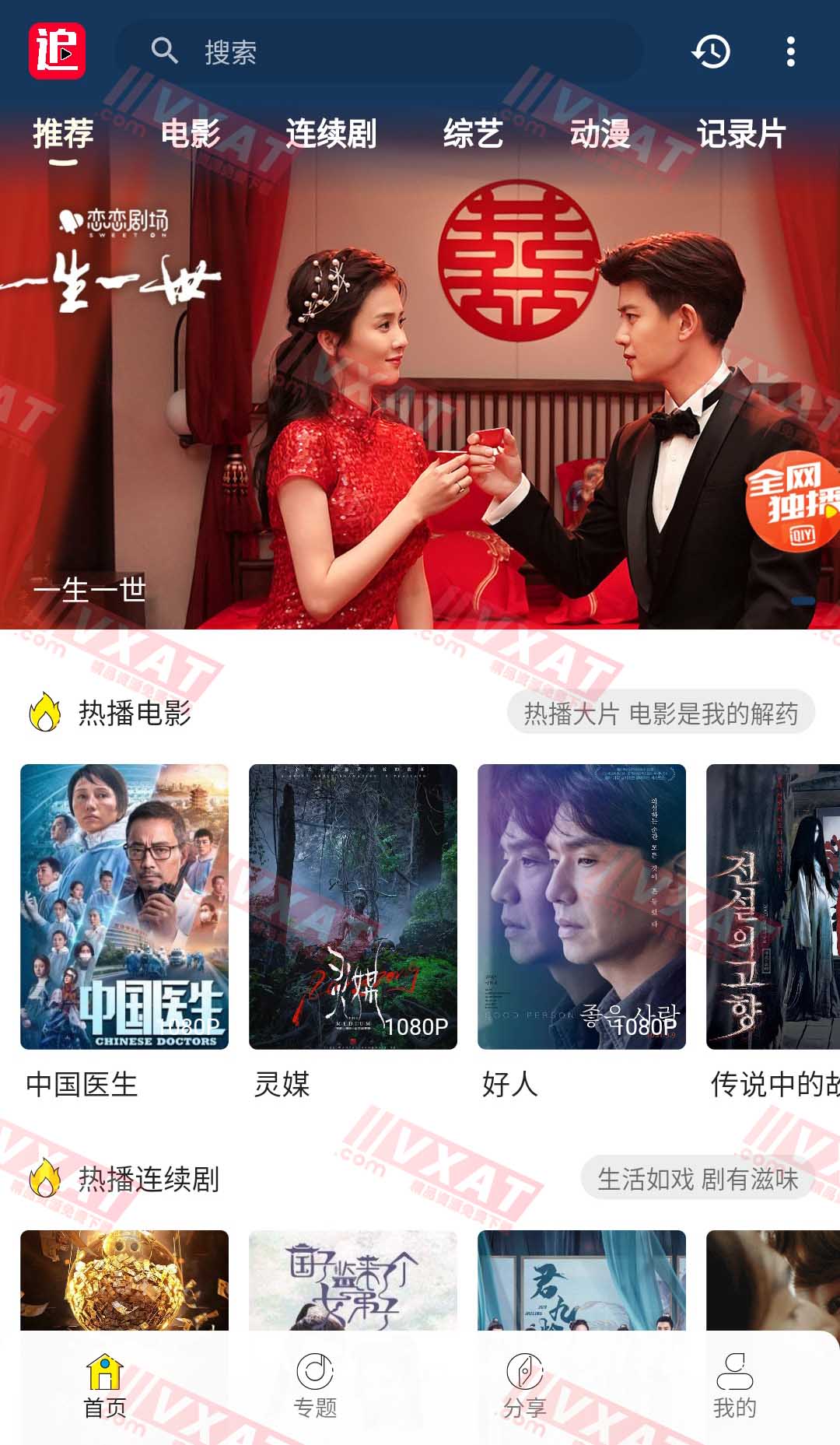Go to the 我的 profile tab
Viewport: 840px width, 1445px height.
735,1387
